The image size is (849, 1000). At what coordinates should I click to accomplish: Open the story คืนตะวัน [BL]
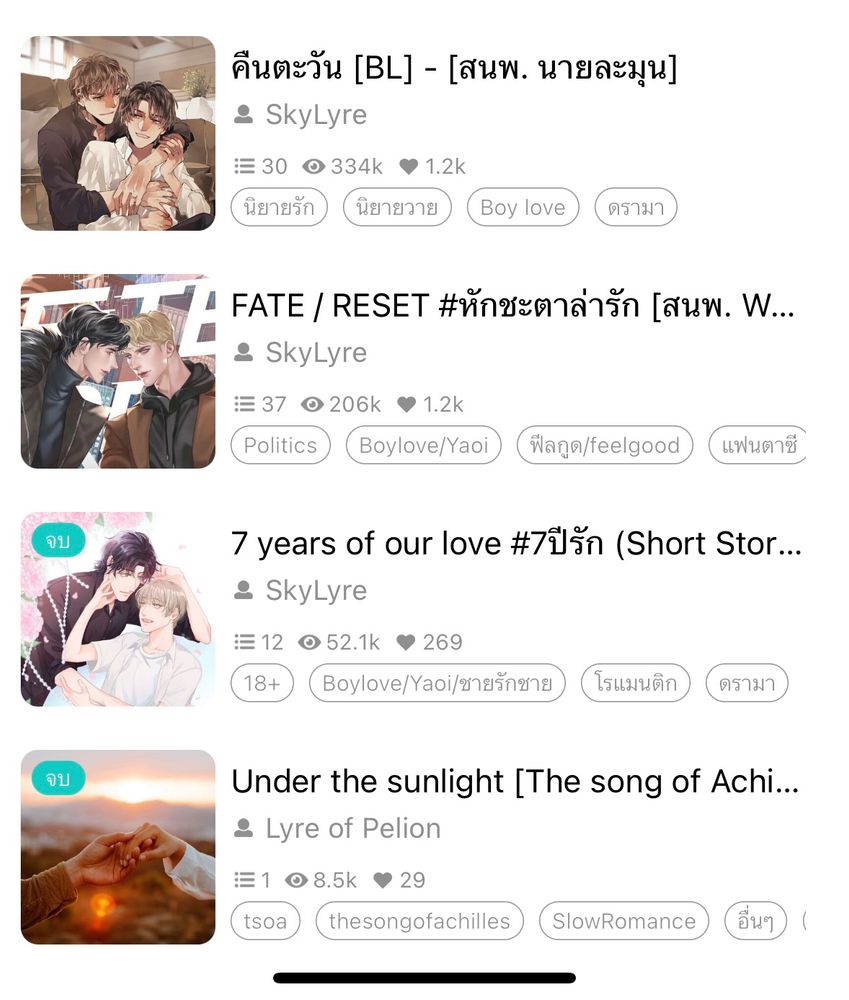point(454,69)
